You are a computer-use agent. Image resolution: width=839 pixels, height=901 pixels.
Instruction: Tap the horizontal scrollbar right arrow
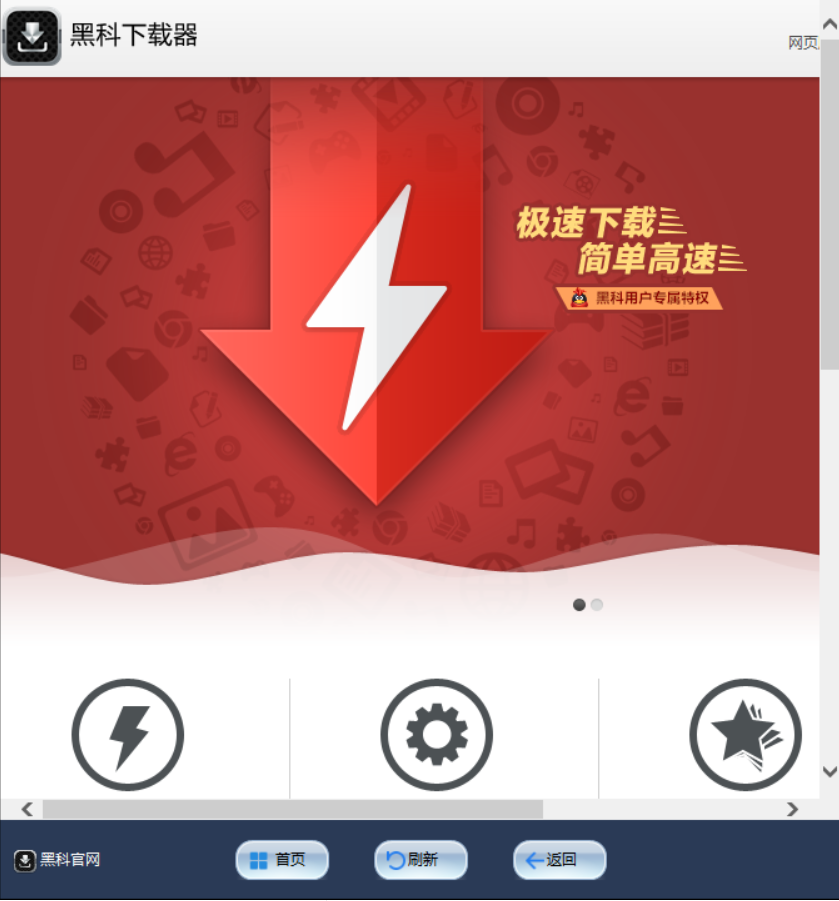tap(792, 809)
